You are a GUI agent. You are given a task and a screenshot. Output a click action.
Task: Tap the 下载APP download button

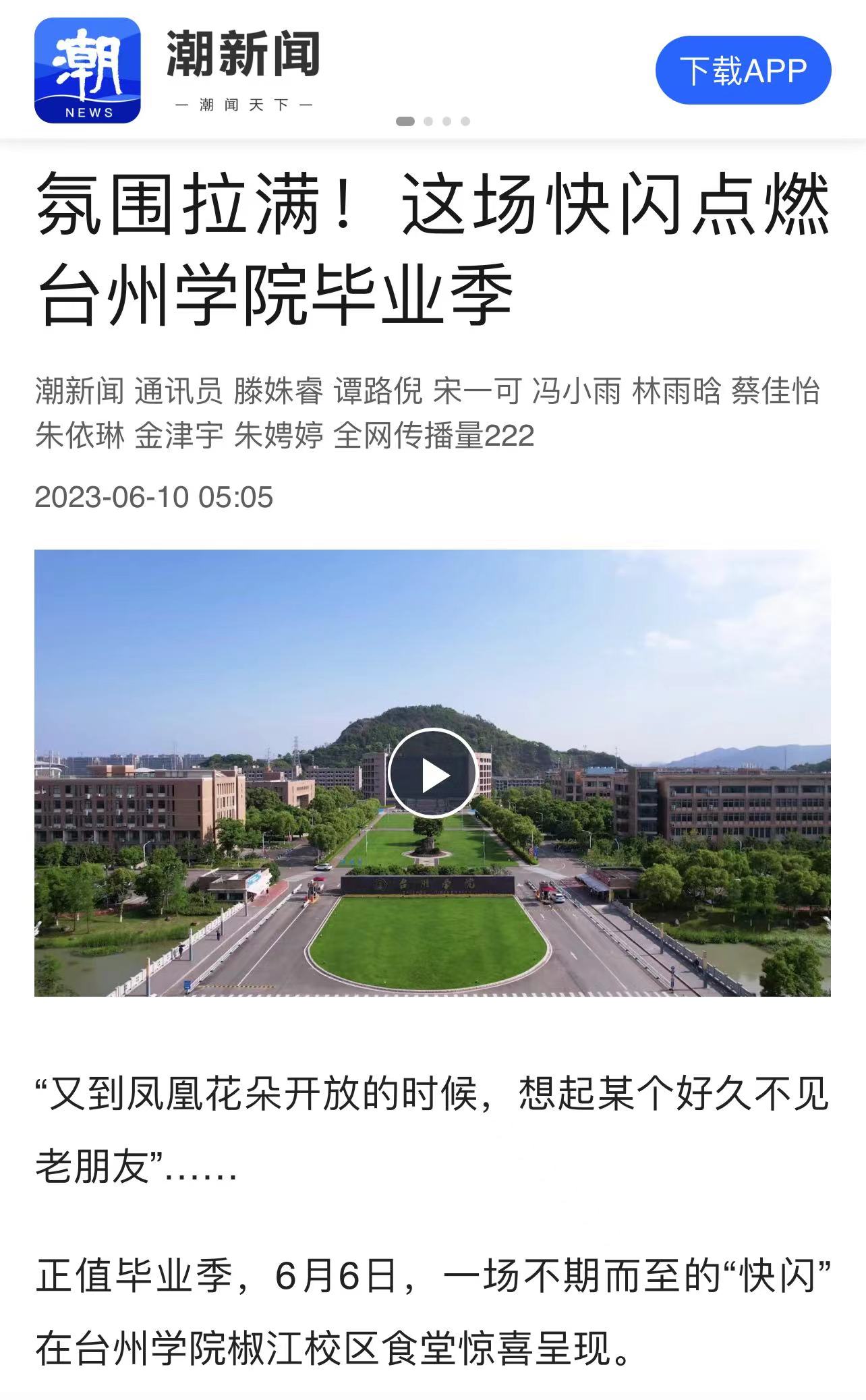(743, 71)
